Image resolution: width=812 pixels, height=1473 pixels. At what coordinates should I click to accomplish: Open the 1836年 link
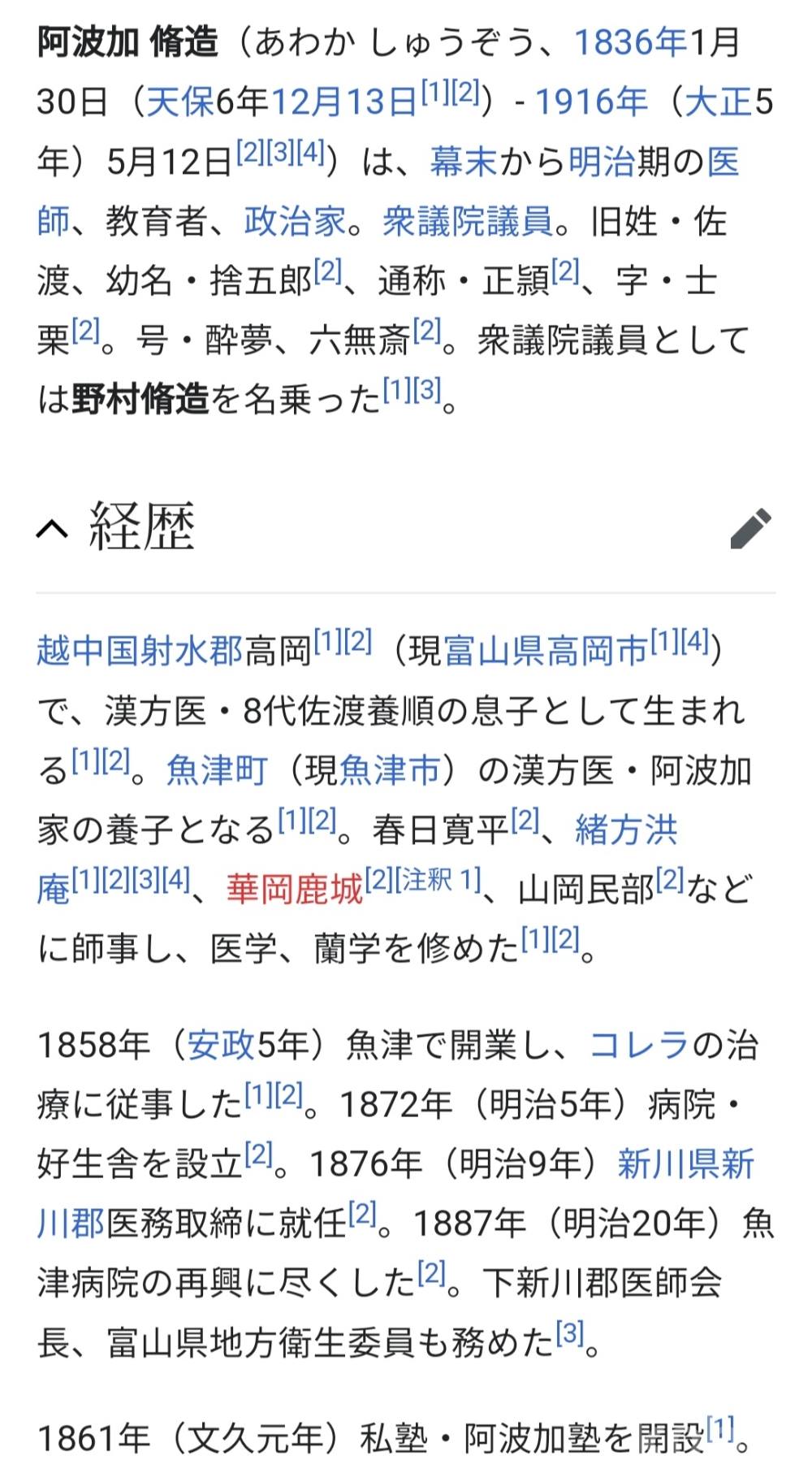click(x=630, y=43)
